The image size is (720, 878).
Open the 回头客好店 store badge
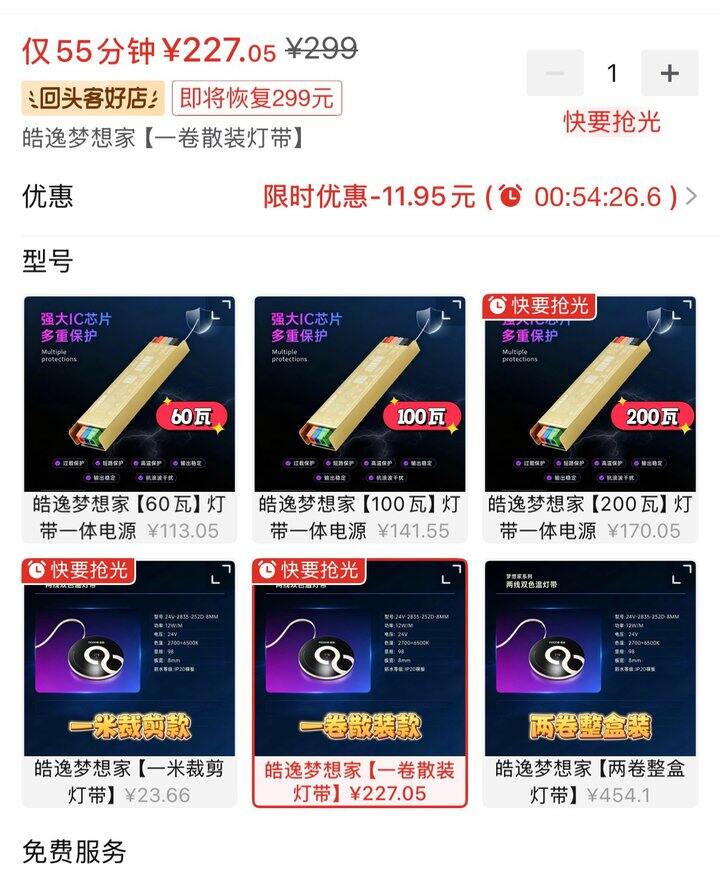coord(93,99)
